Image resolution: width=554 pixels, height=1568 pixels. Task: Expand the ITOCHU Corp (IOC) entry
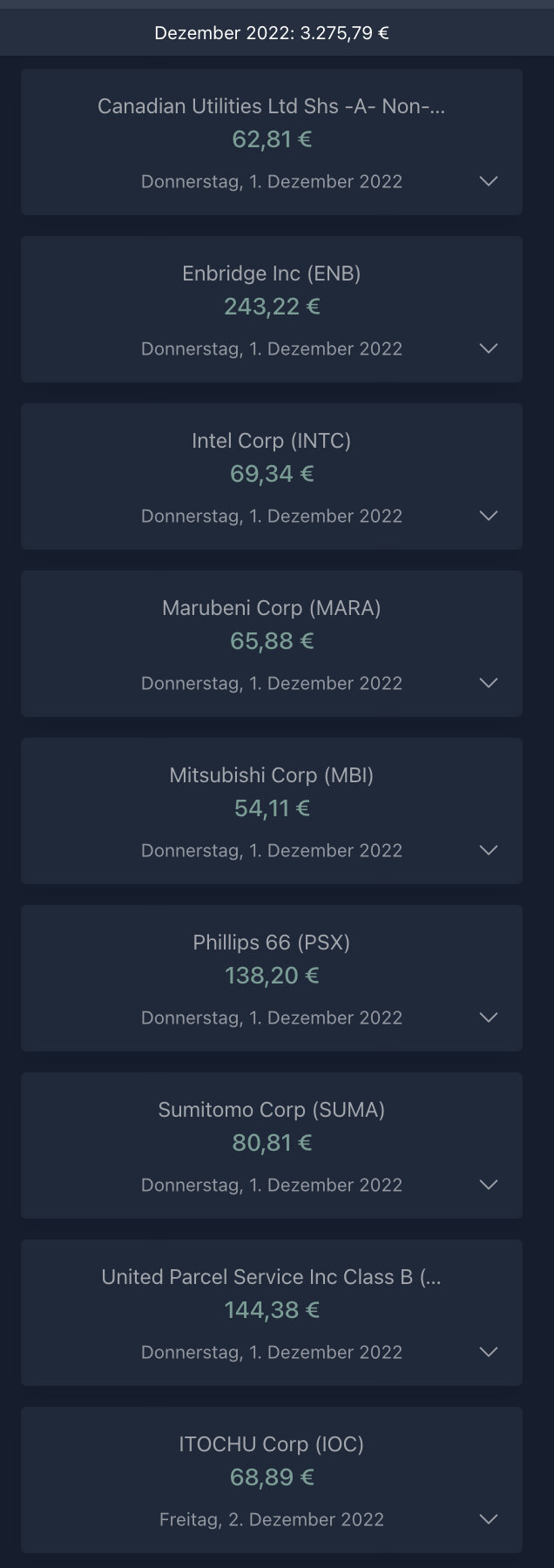[x=489, y=1519]
